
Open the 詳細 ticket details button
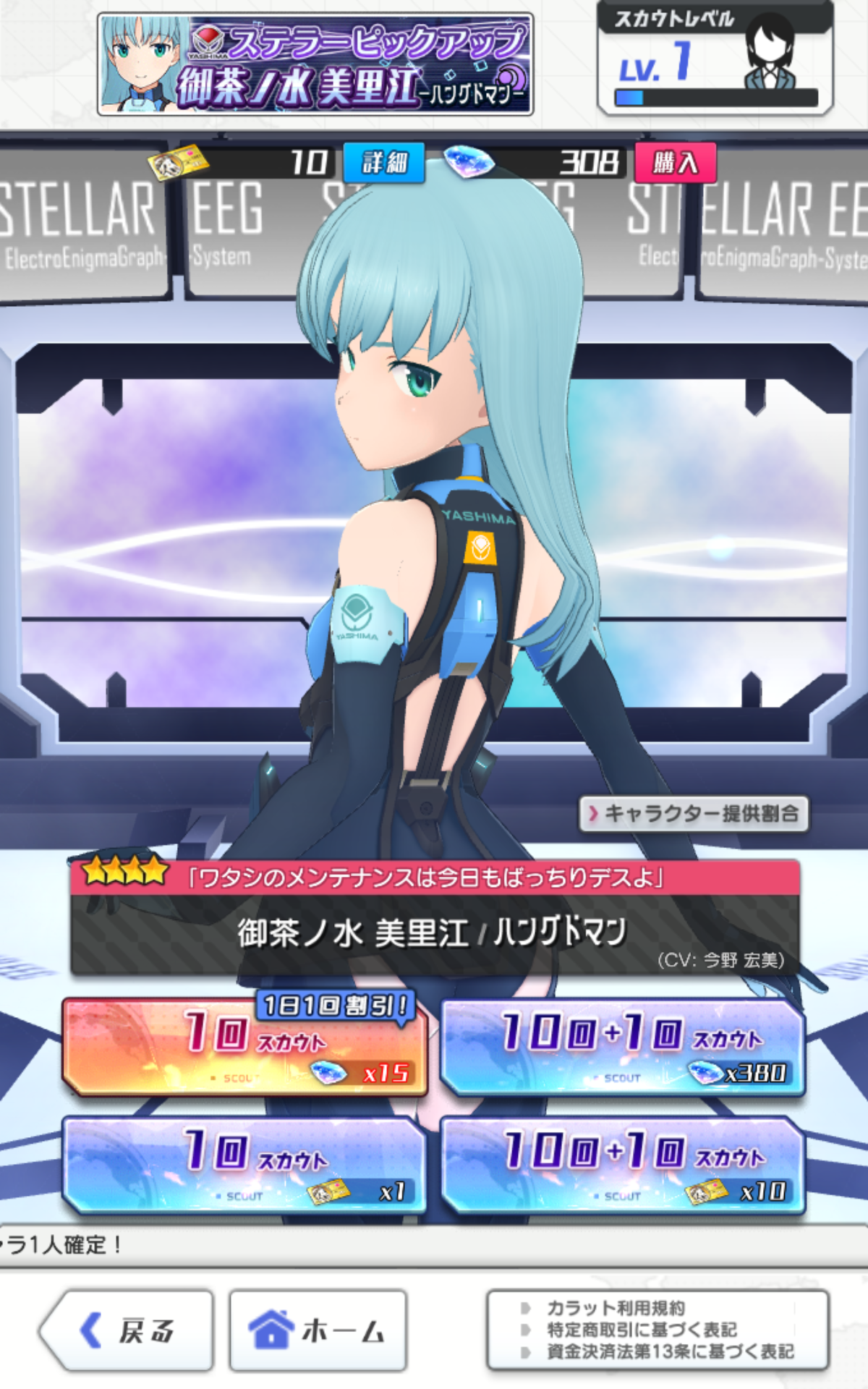(x=383, y=162)
